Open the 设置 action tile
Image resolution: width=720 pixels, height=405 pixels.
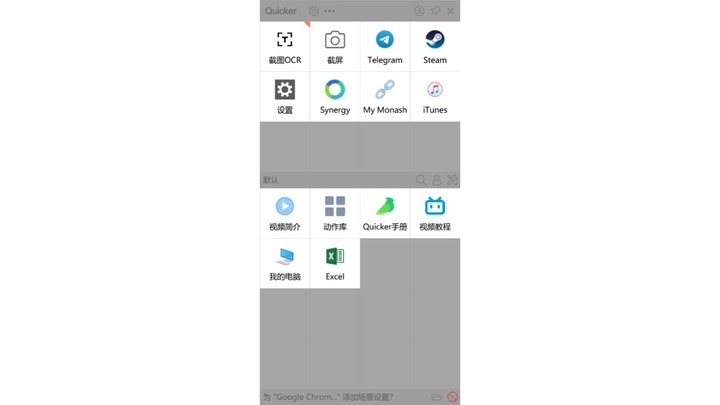285,96
